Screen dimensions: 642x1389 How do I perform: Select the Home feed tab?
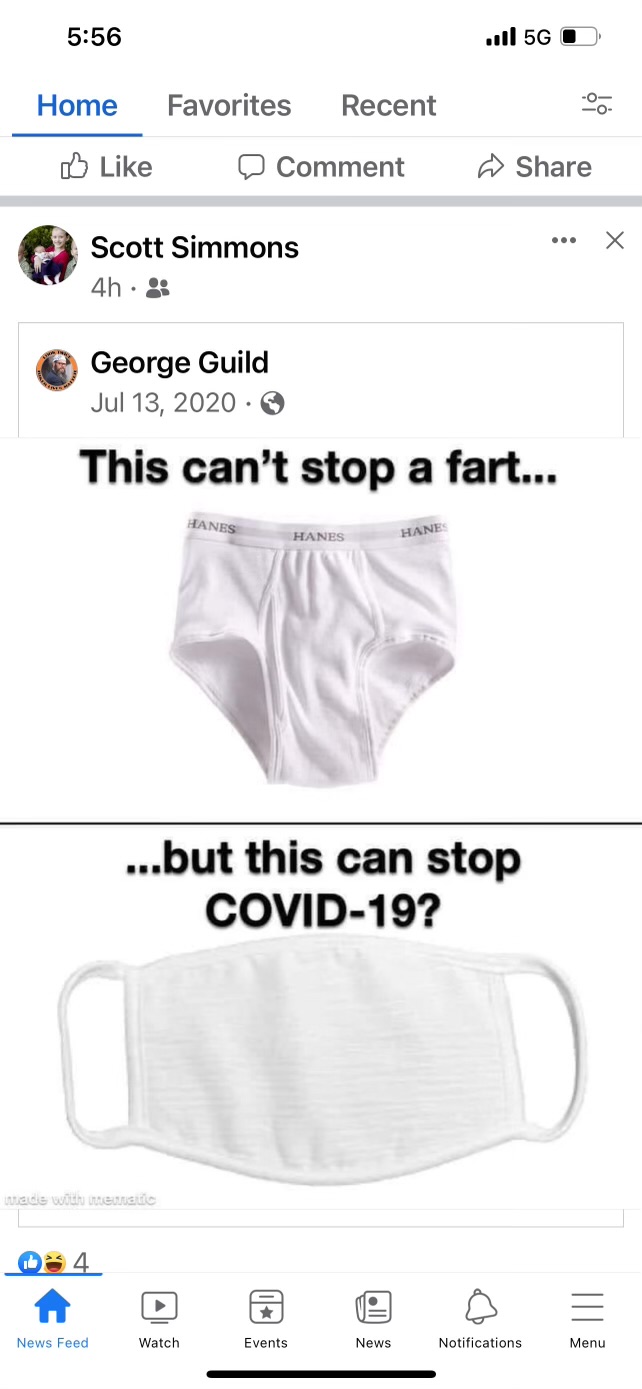[x=77, y=105]
